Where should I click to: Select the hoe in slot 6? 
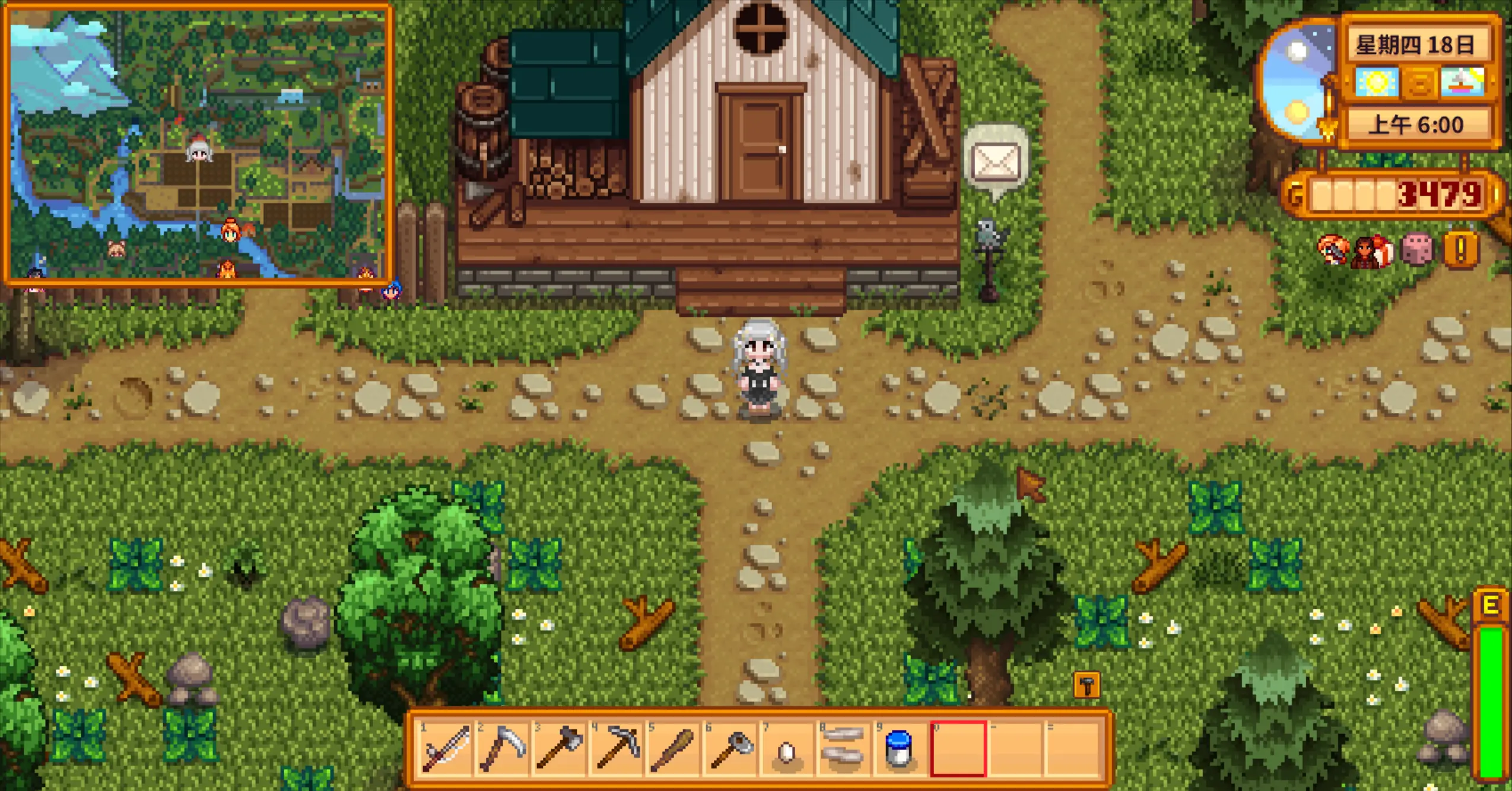tap(730, 749)
